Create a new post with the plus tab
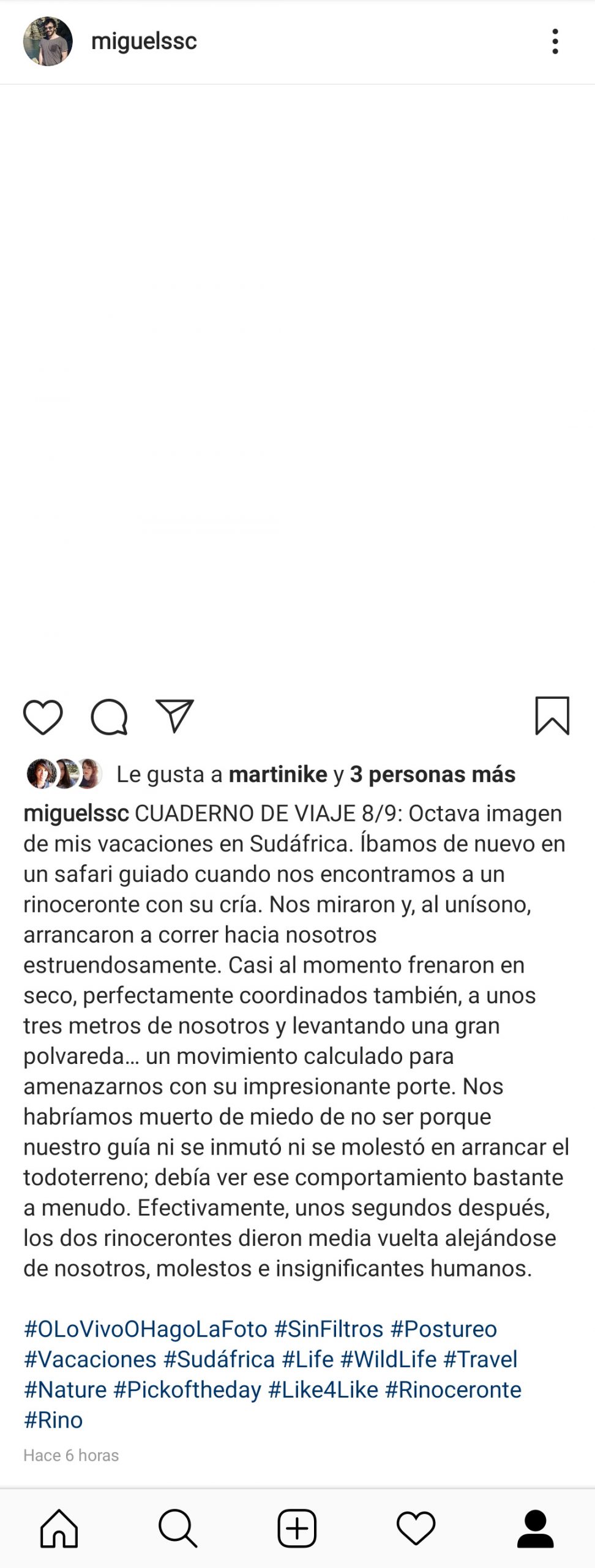595x1568 pixels. [x=297, y=1528]
